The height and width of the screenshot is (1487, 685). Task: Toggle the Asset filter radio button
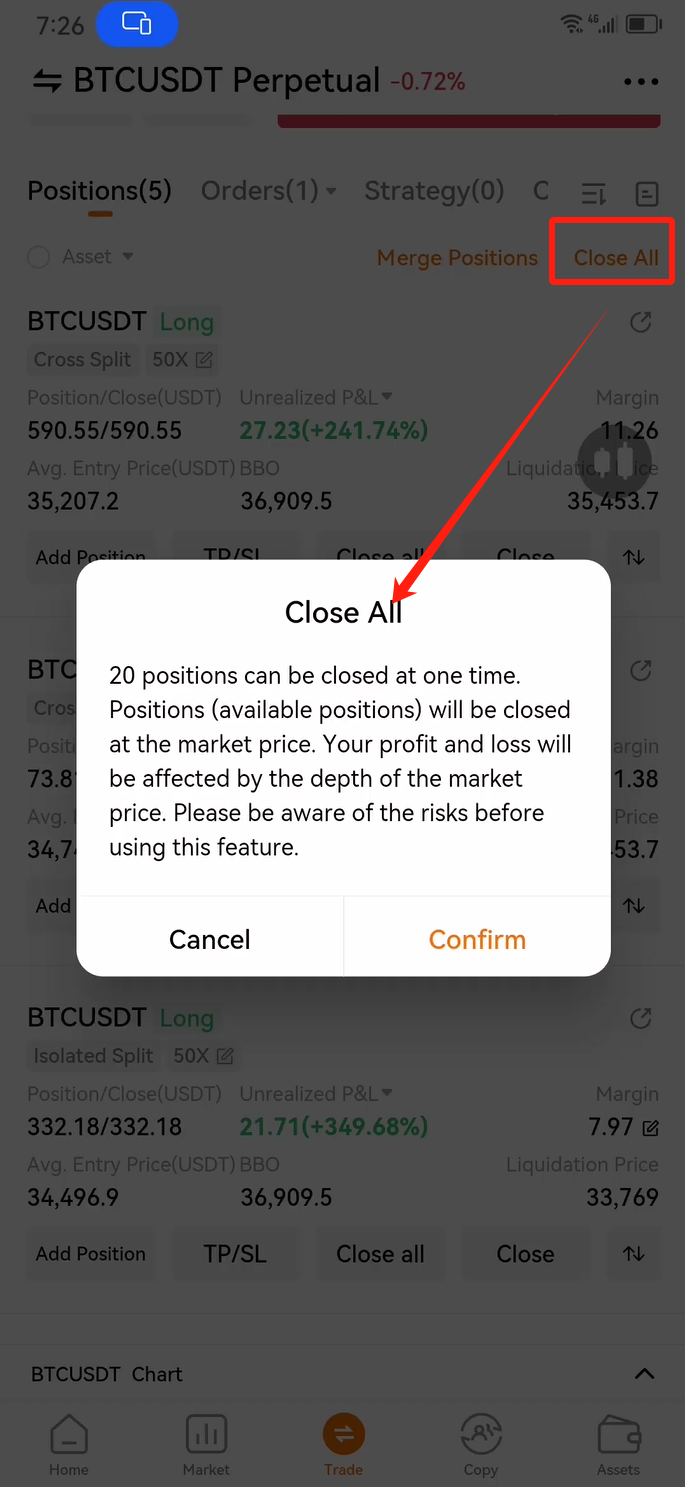39,257
